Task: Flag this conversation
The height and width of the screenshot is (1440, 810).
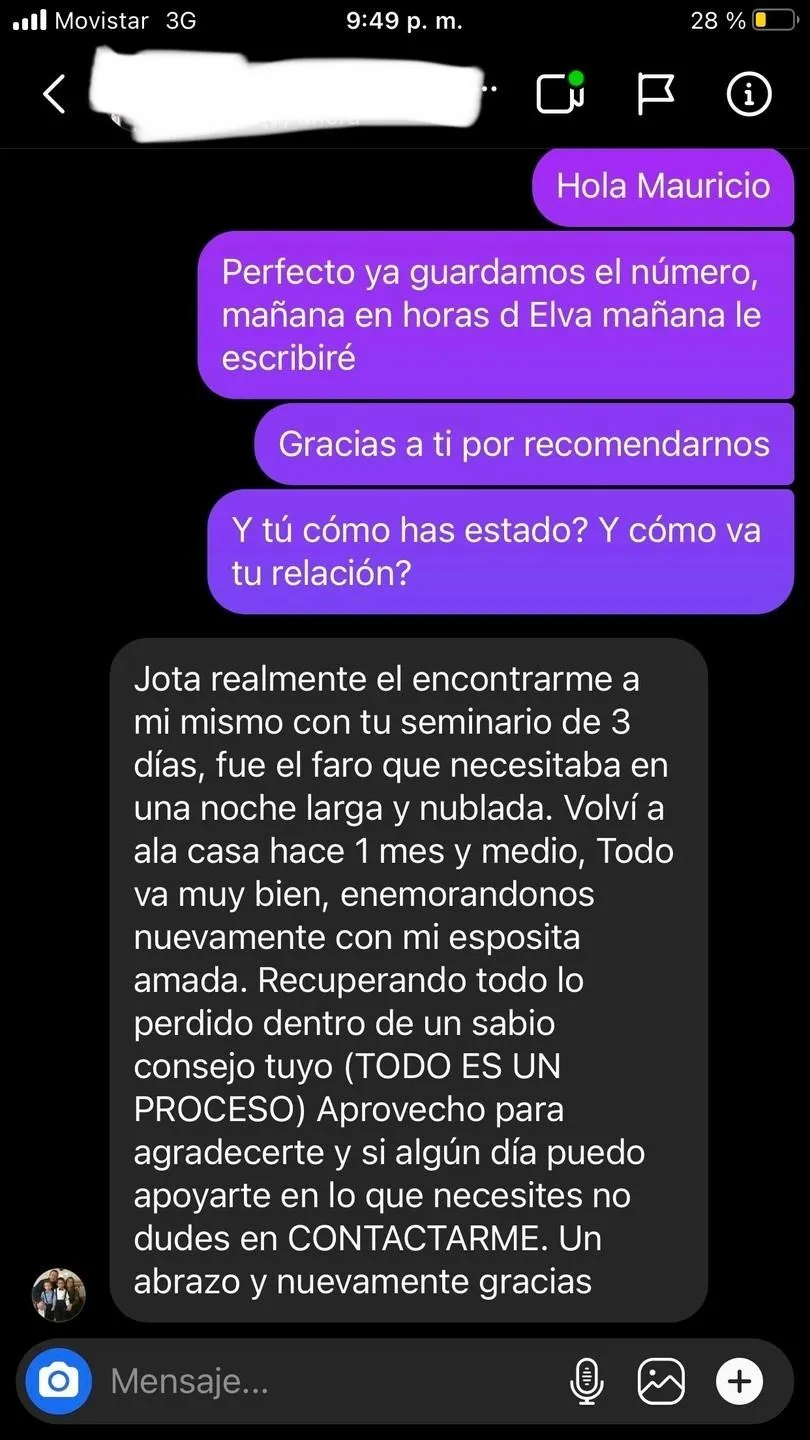Action: (x=656, y=94)
